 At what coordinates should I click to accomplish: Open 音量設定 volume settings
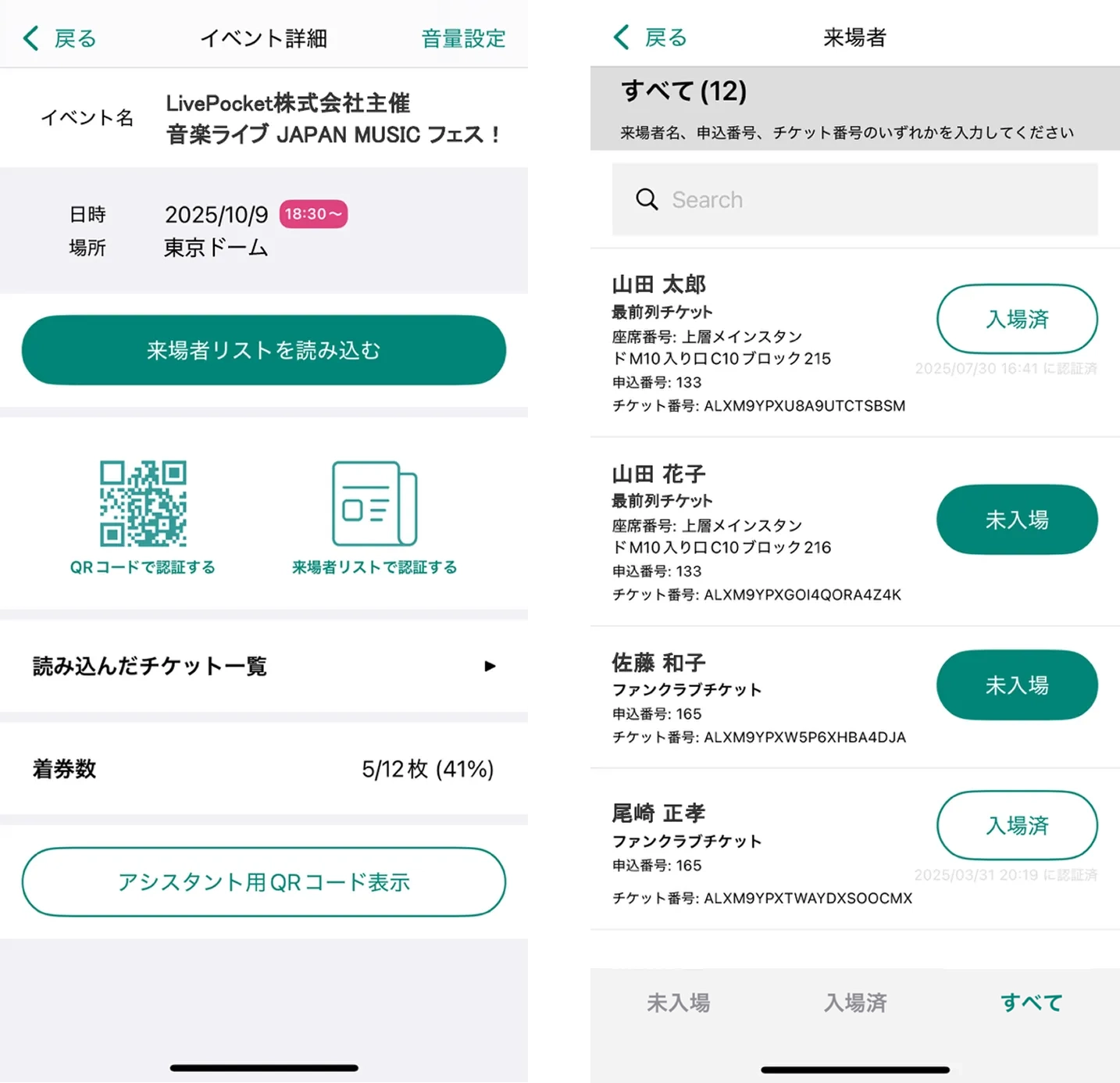click(x=463, y=38)
